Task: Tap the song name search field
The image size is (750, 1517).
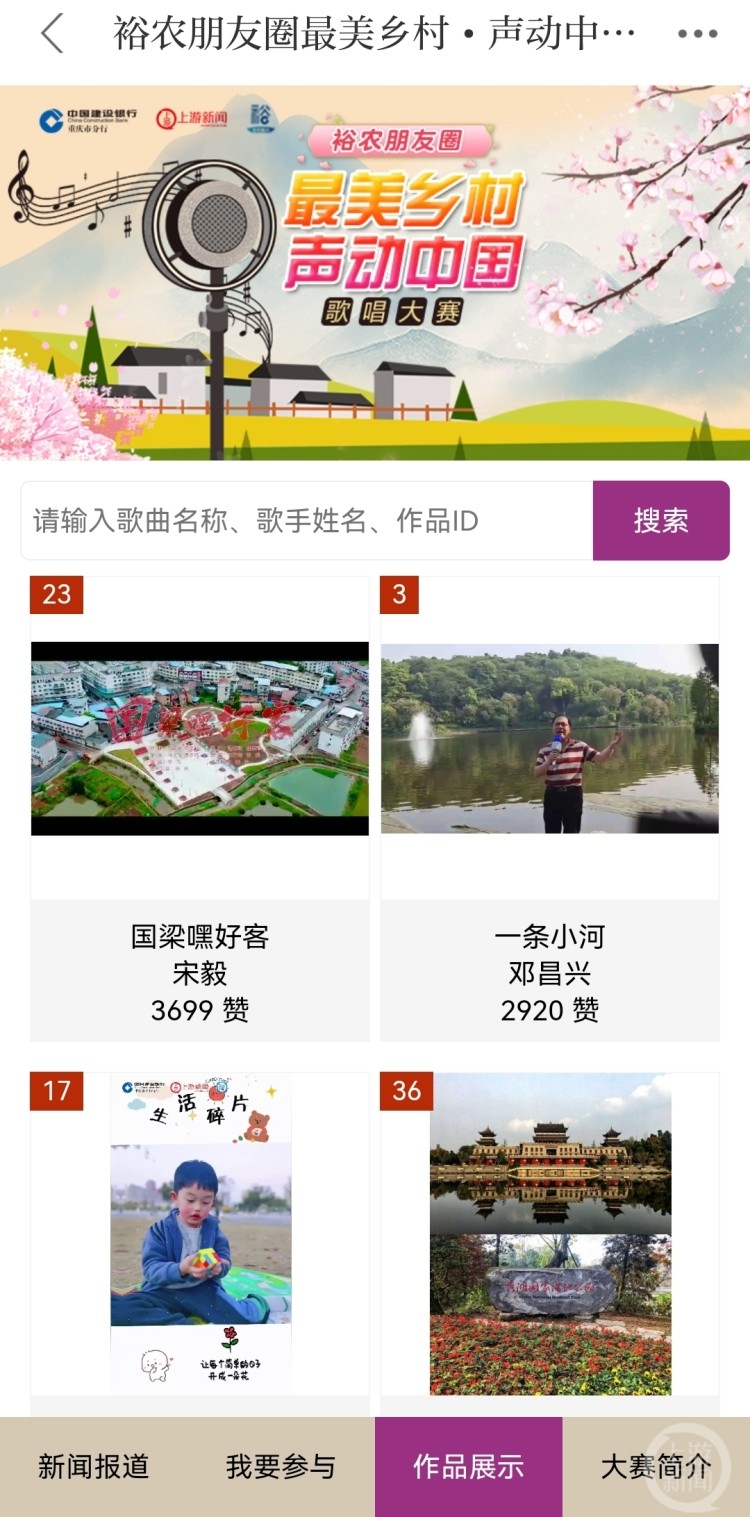Action: [307, 520]
